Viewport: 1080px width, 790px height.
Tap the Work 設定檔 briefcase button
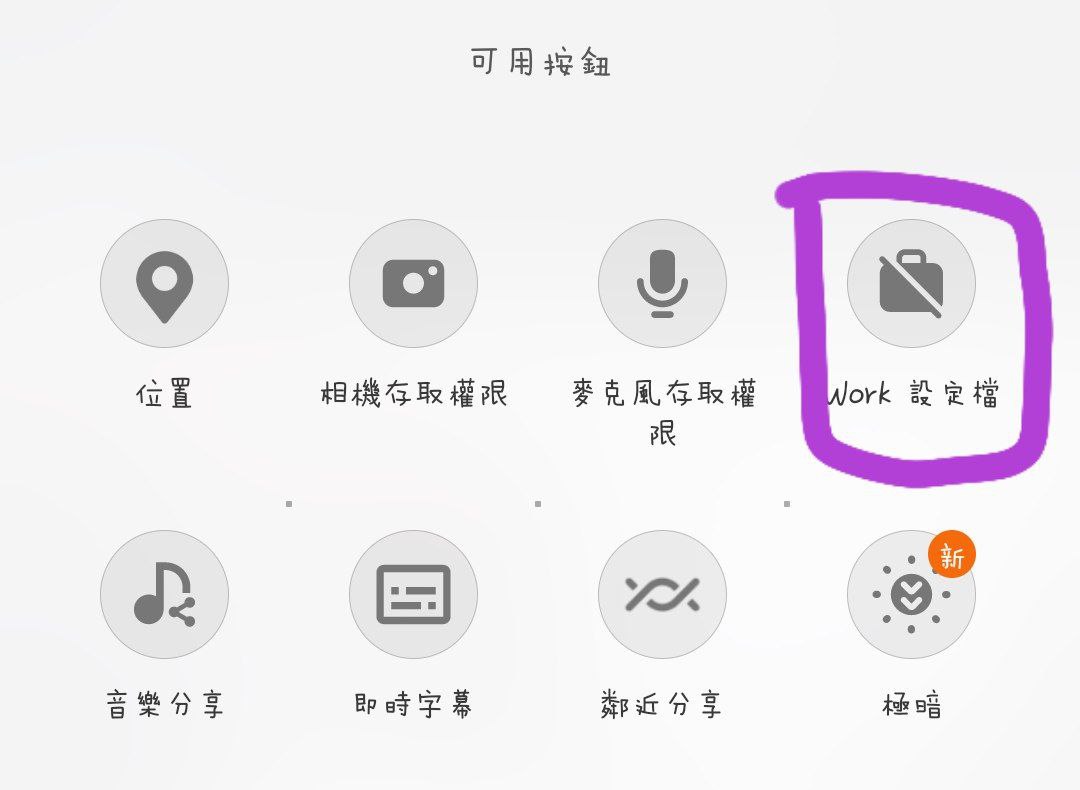[x=911, y=285]
